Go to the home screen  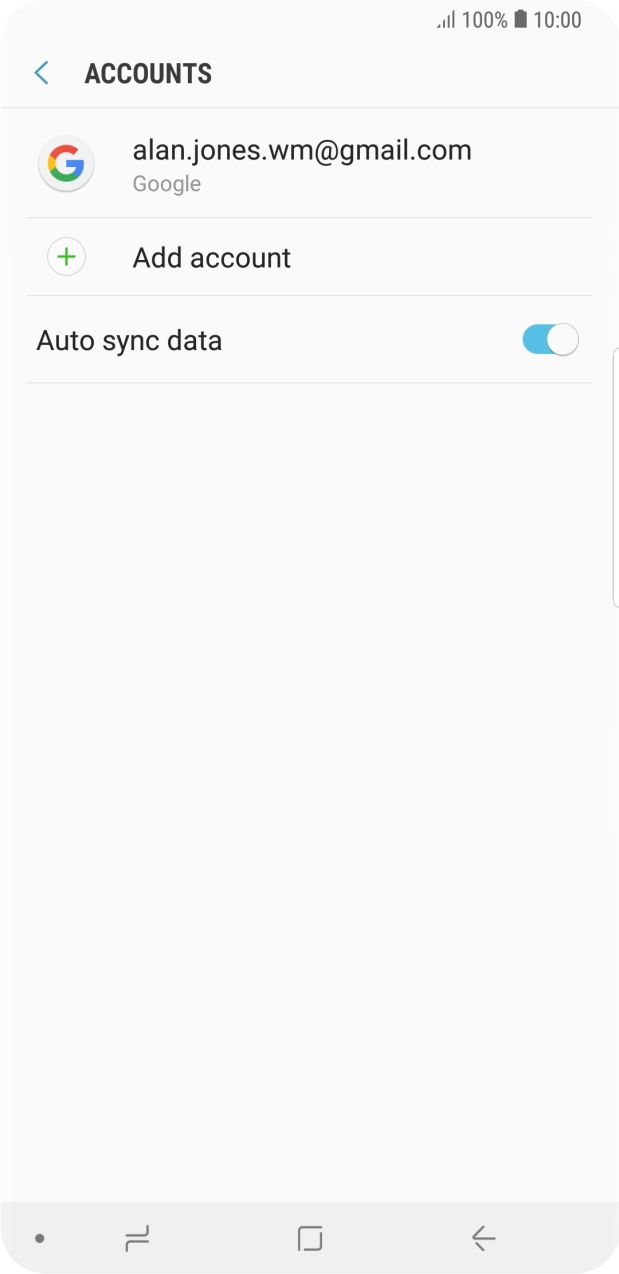(310, 1239)
